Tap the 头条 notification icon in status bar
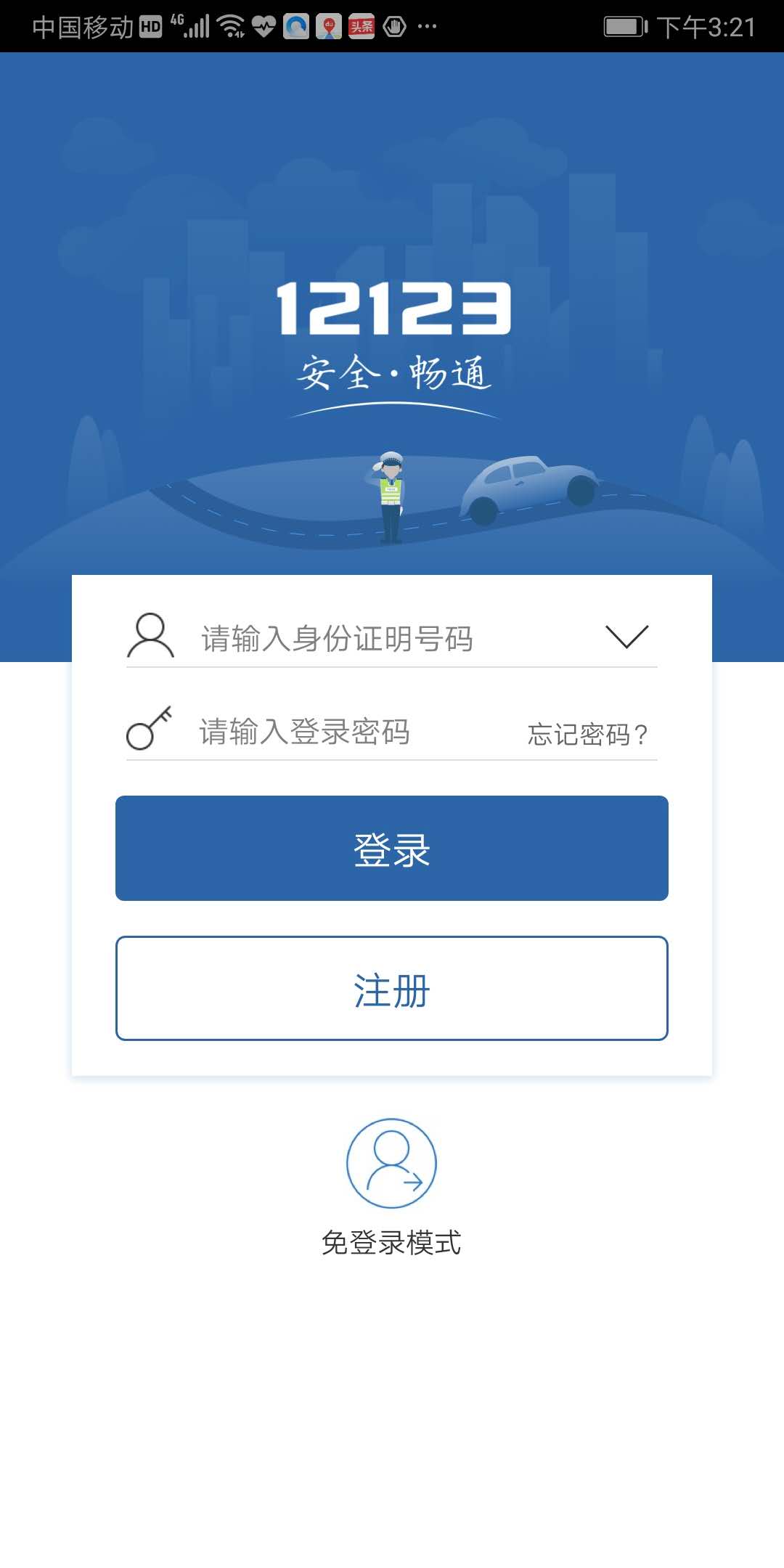 point(361,25)
